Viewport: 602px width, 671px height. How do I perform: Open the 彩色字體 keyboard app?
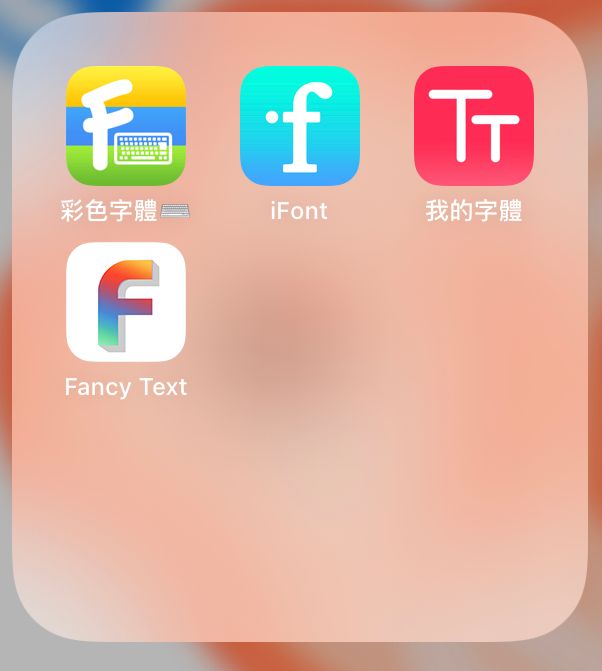point(126,126)
